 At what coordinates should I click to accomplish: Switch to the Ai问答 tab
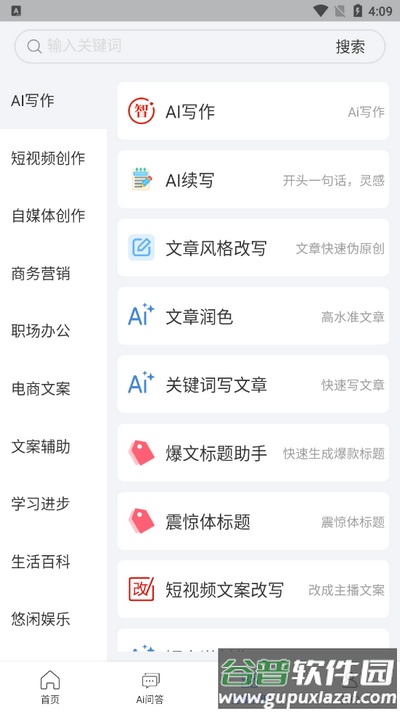pos(150,687)
